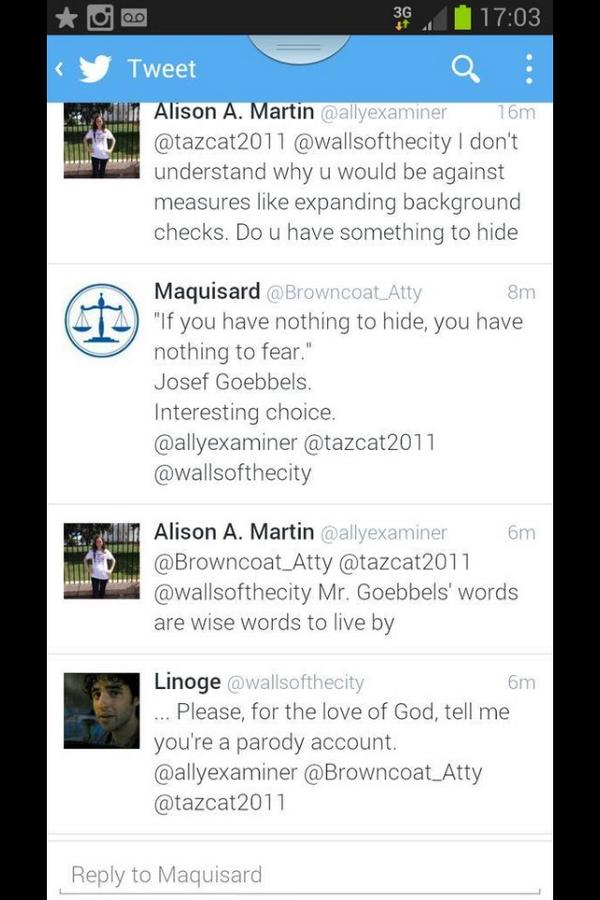Open Alison's tweet about background checks

(340, 187)
